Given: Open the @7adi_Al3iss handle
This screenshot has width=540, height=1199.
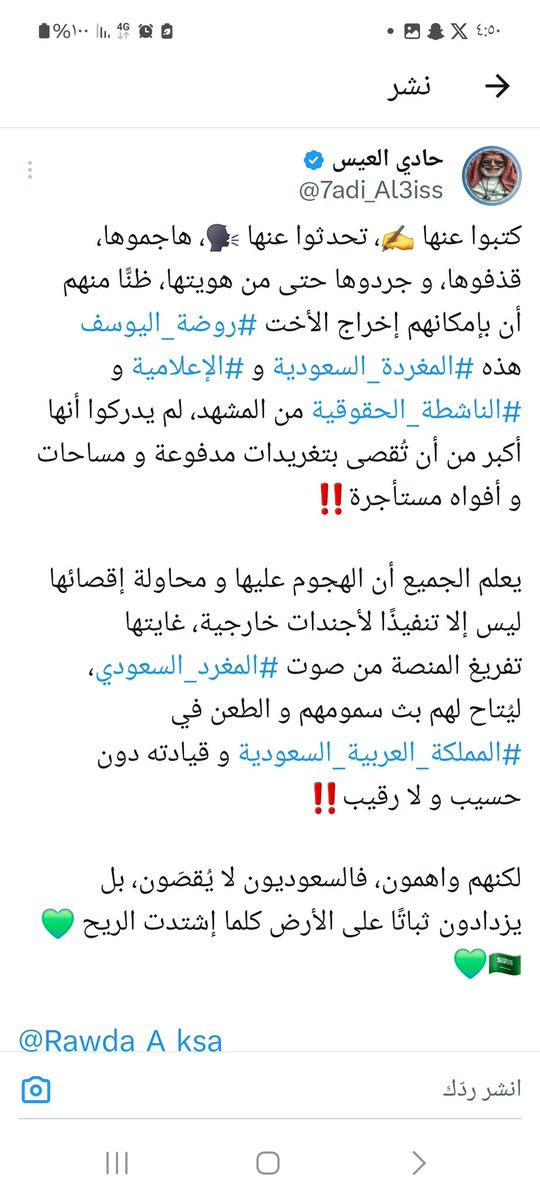Looking at the screenshot, I should (371, 189).
